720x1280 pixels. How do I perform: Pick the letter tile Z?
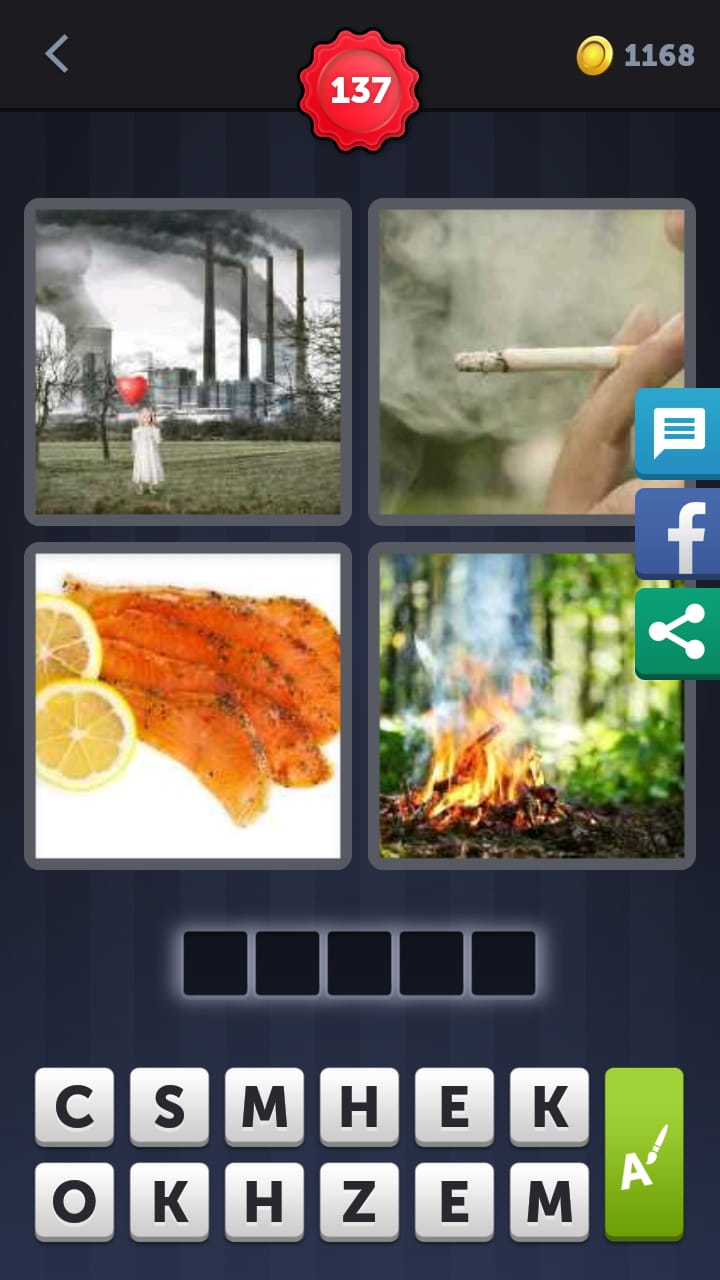[359, 1201]
